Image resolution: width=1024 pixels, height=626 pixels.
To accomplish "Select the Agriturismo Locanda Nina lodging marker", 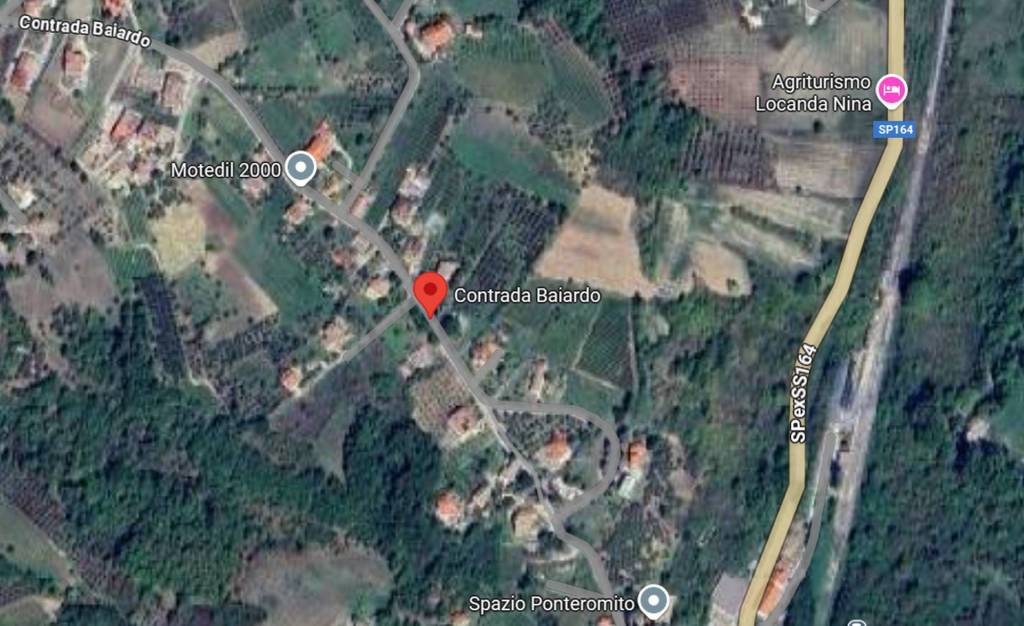I will 890,92.
